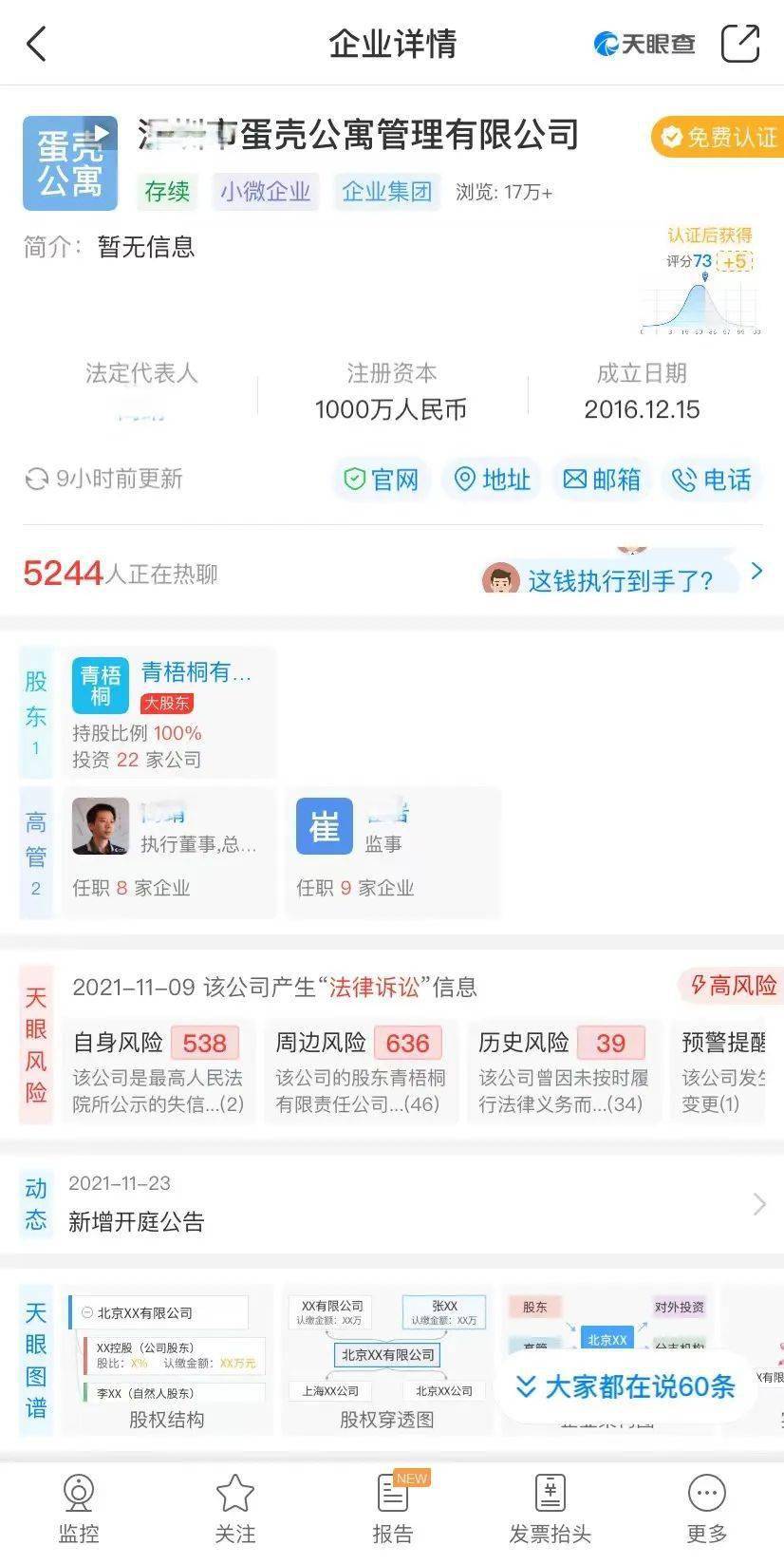Image resolution: width=784 pixels, height=1564 pixels.
Task: Switch to the 监控 tab
Action: point(78,1508)
